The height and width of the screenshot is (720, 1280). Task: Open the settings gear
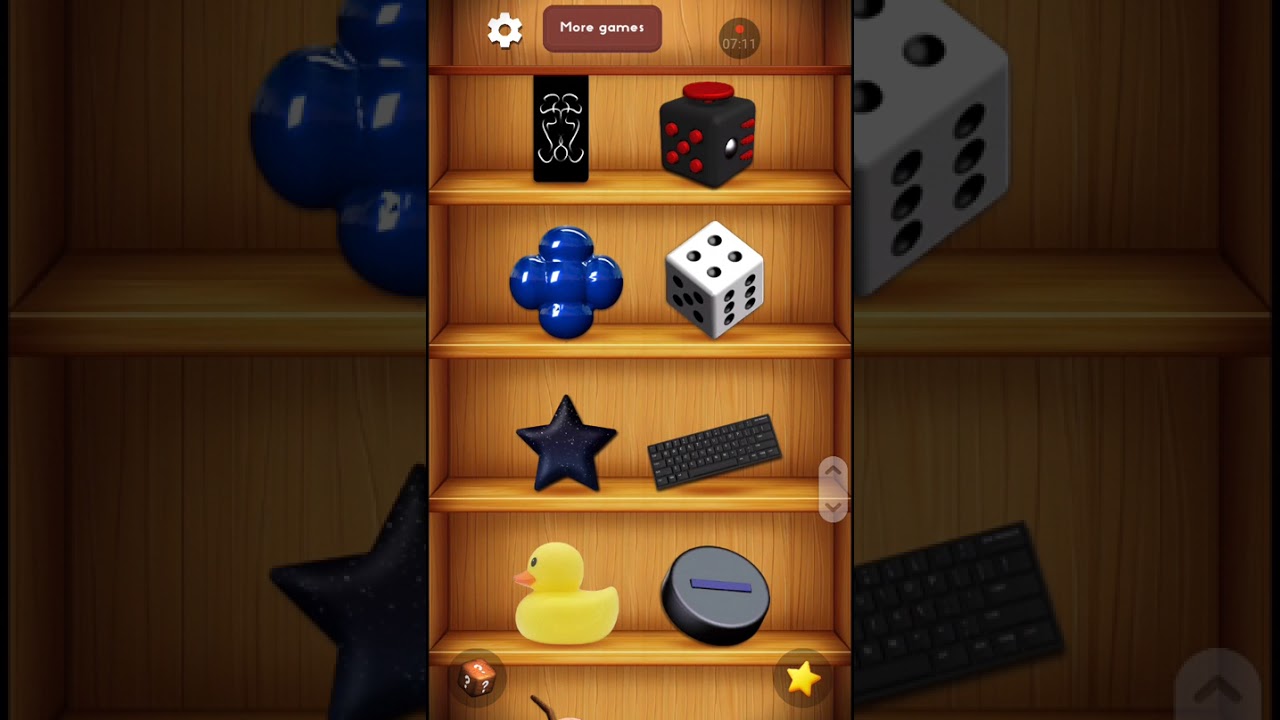[x=505, y=31]
